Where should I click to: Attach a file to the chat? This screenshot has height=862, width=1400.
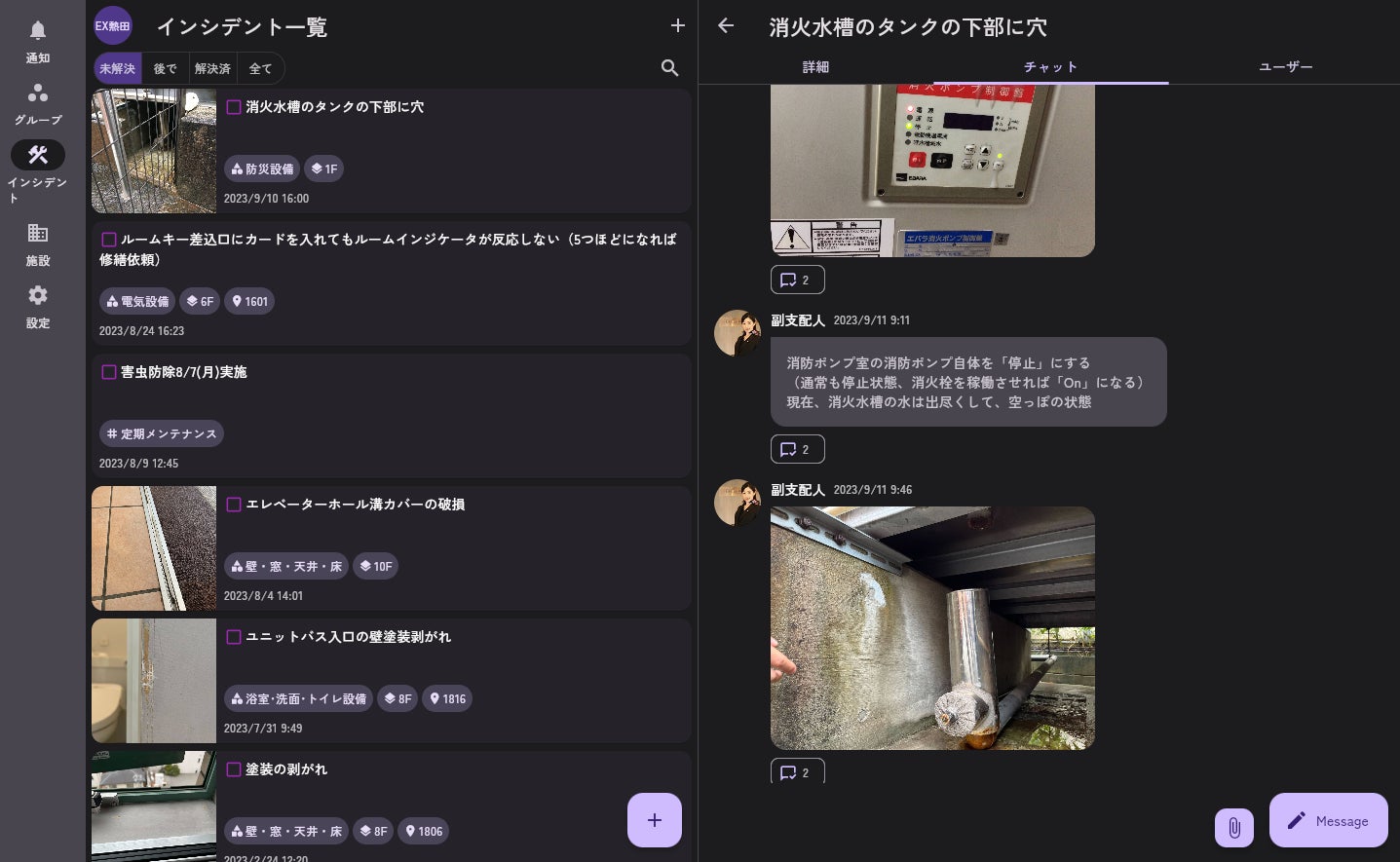click(x=1233, y=828)
